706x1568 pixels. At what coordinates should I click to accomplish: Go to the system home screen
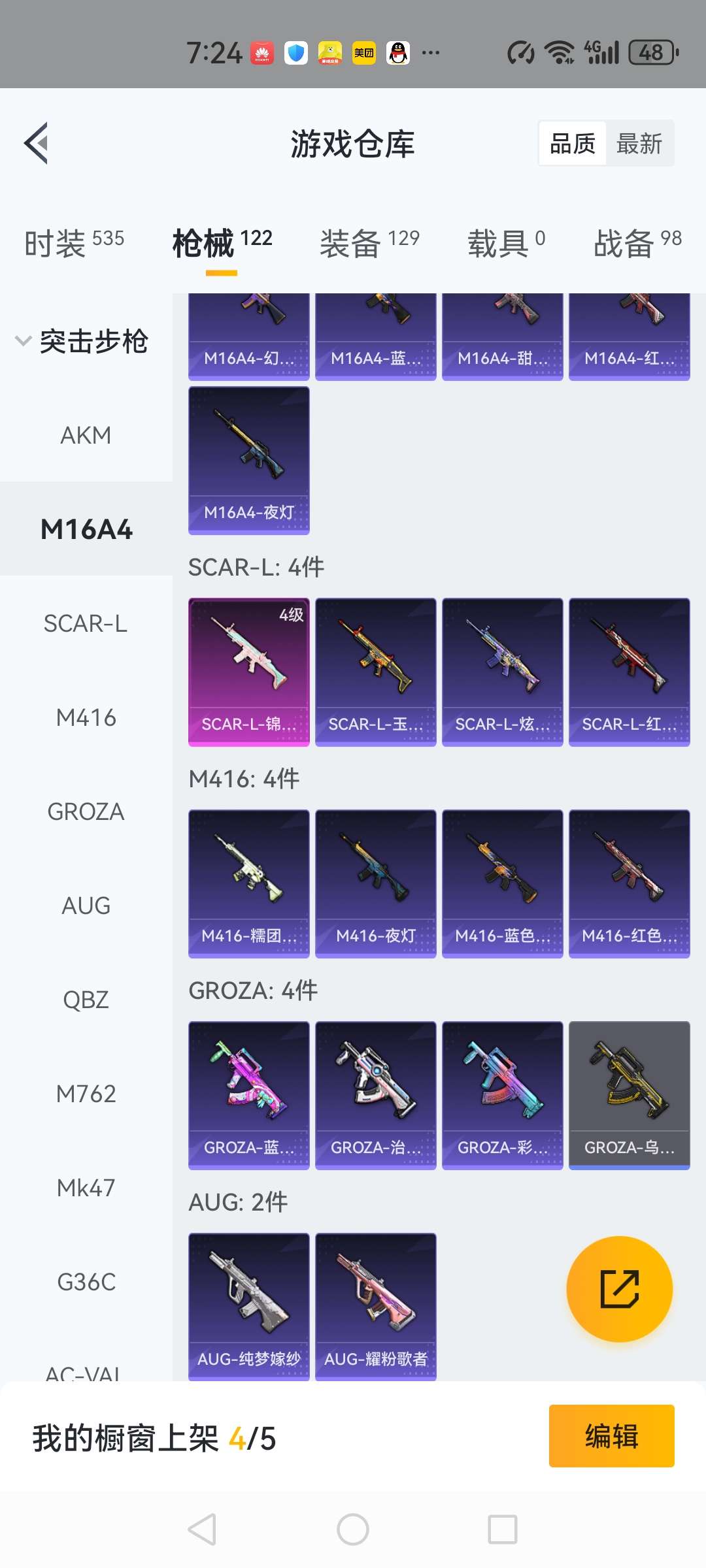coord(353,1529)
